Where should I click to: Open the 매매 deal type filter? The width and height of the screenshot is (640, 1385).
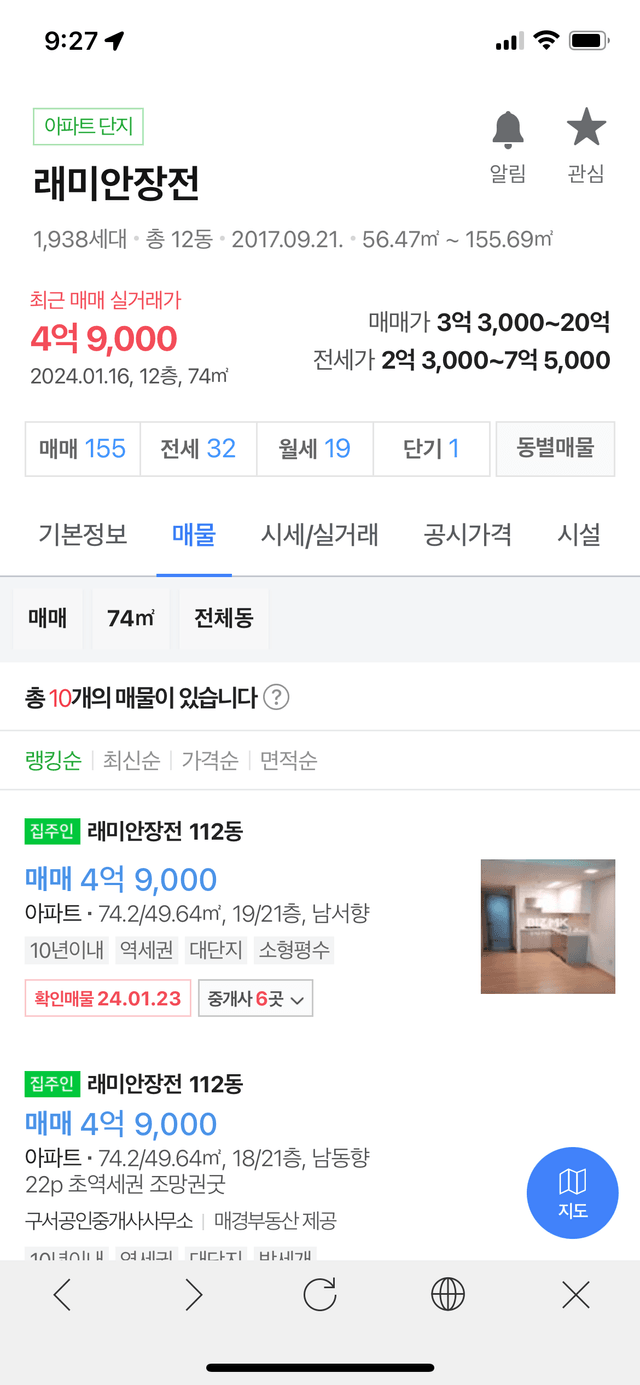tap(48, 618)
